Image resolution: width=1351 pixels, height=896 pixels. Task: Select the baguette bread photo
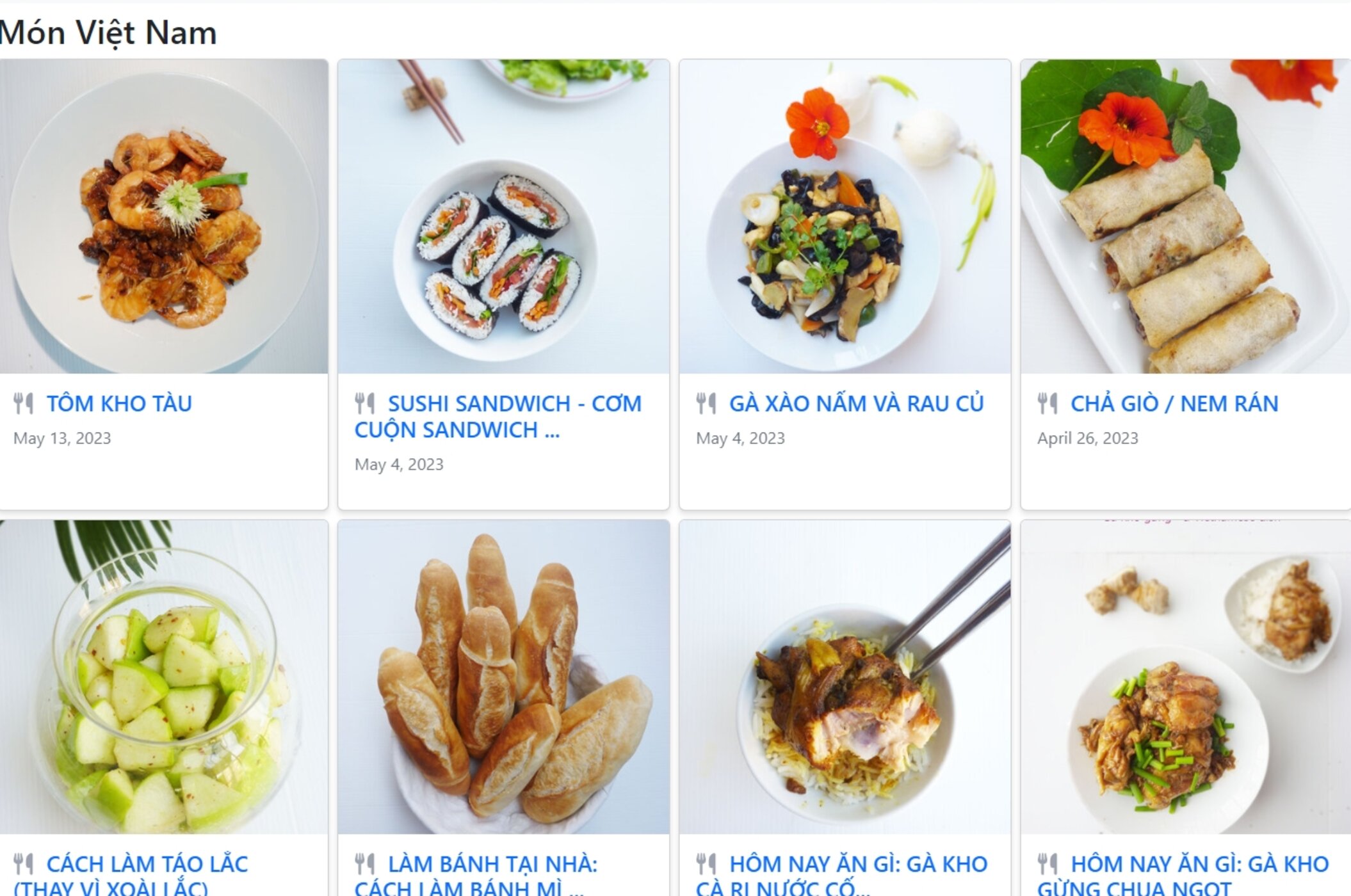pos(503,676)
